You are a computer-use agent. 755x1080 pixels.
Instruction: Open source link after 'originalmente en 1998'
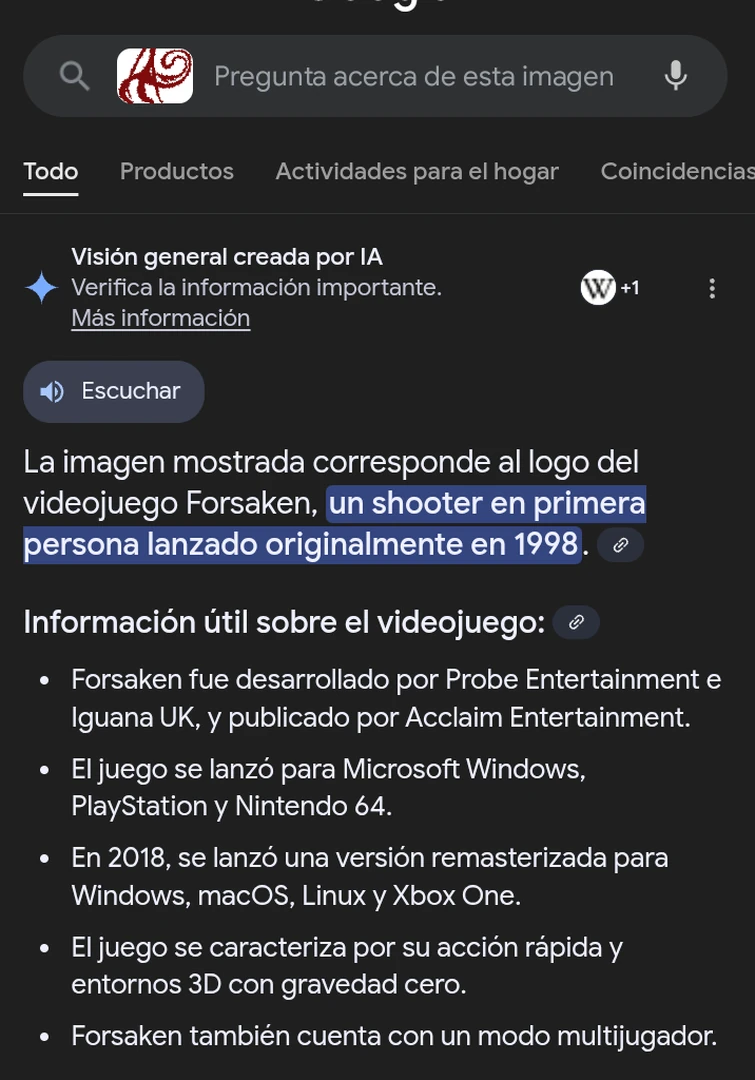620,546
